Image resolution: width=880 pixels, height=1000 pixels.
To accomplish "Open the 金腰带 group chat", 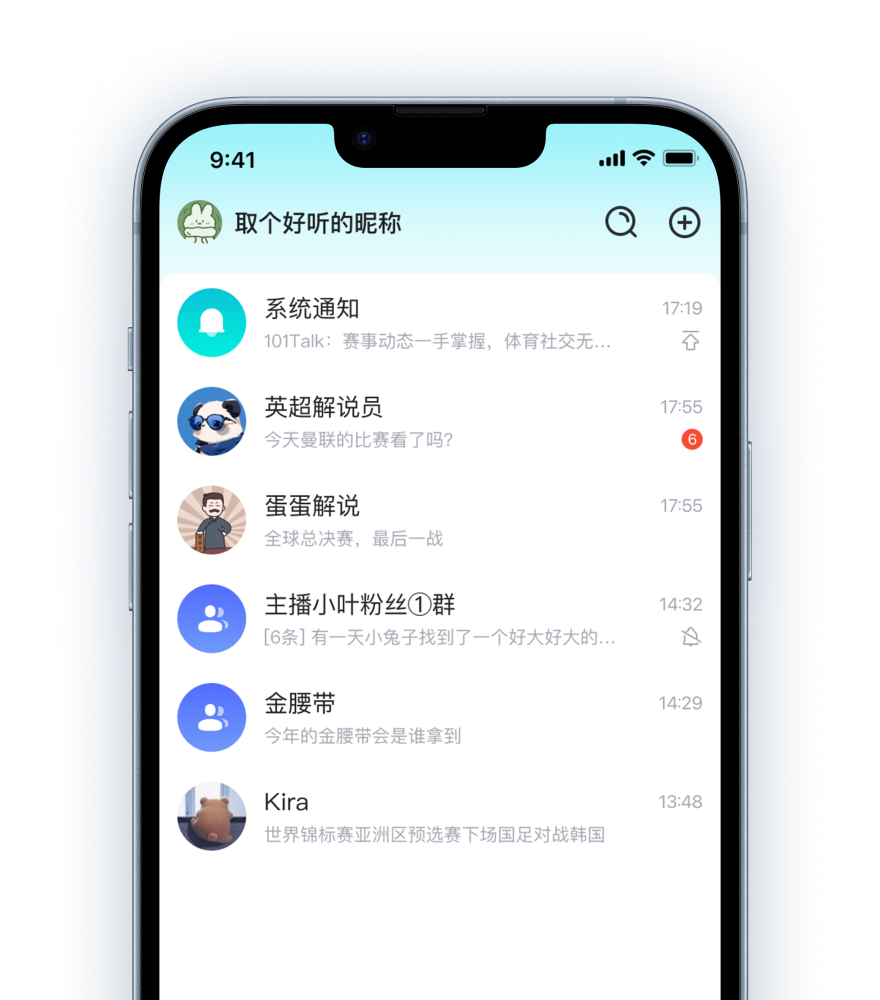I will [440, 718].
